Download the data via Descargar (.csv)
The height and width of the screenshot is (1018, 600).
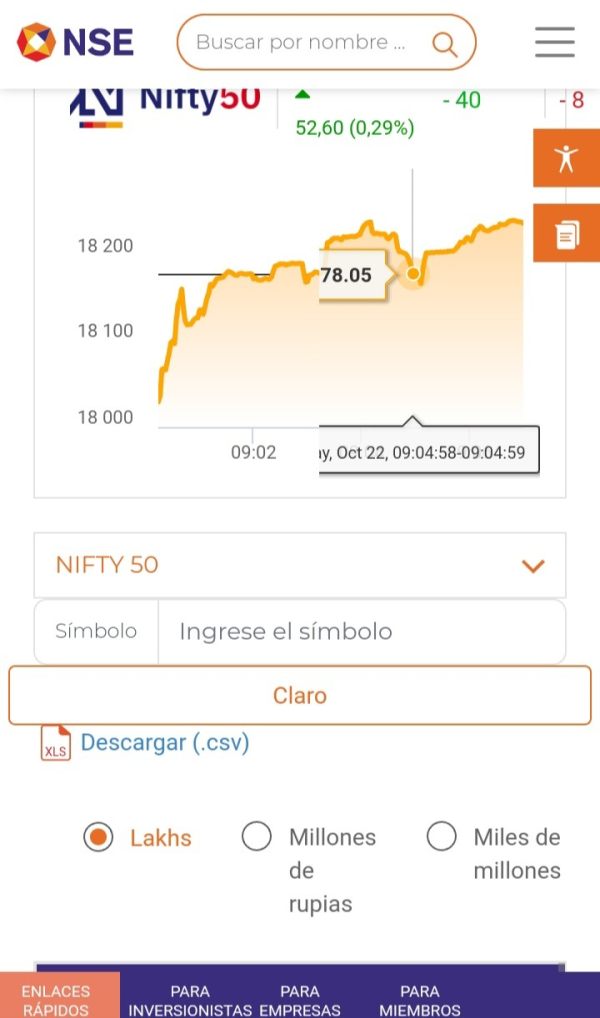click(164, 743)
